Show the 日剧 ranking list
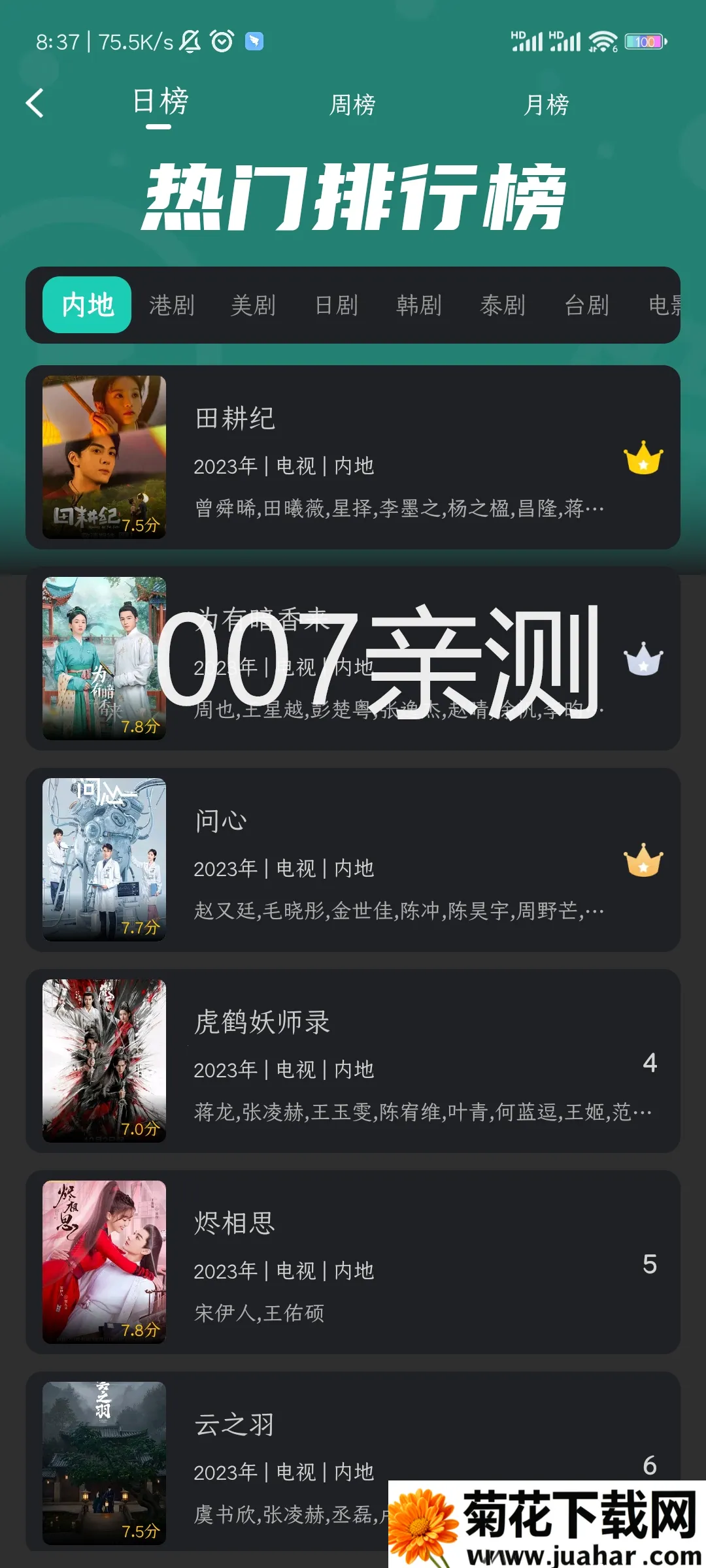706x1568 pixels. (337, 305)
